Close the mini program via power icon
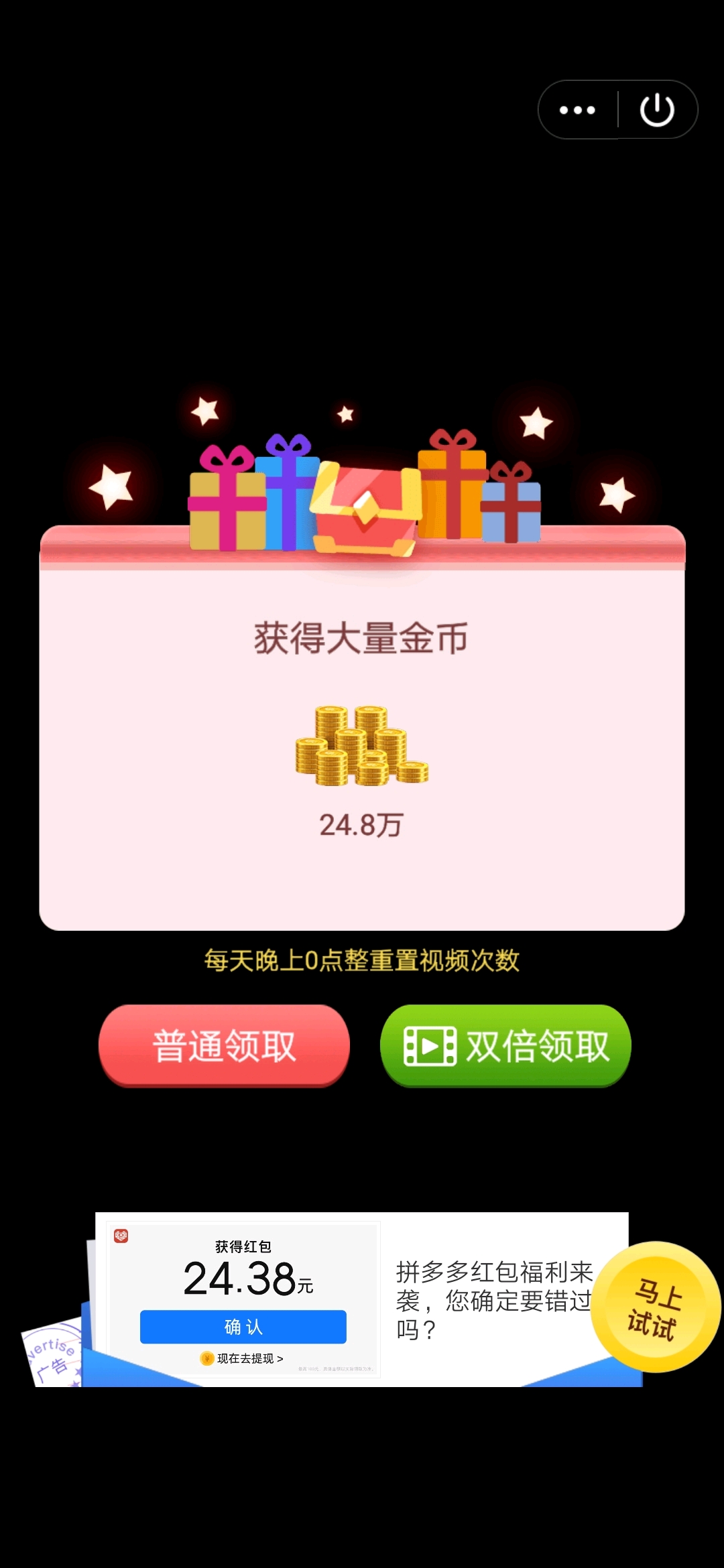Screen dimensions: 724x1568 (x=657, y=110)
